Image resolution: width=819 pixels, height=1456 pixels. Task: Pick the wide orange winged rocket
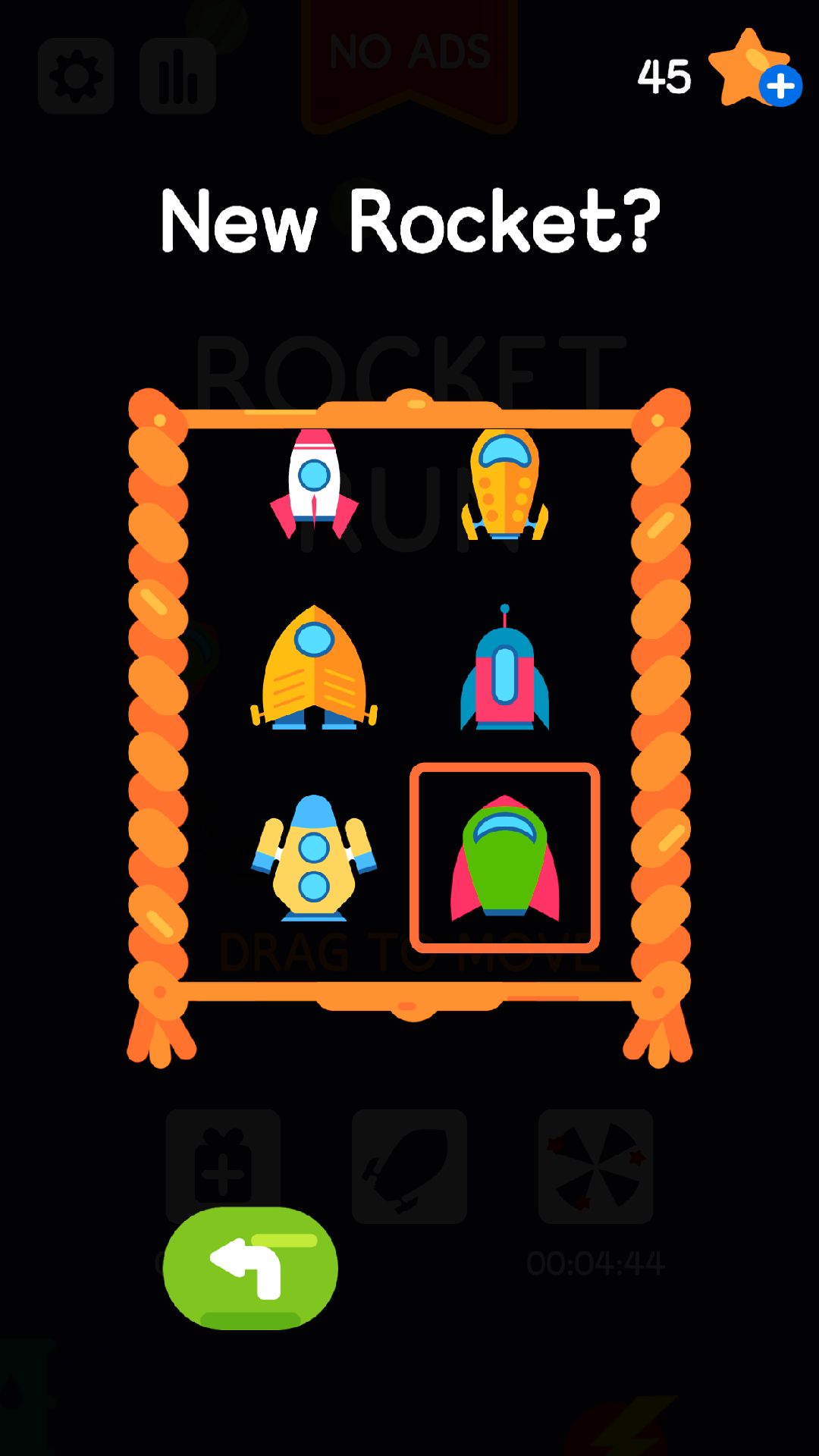pos(314,668)
